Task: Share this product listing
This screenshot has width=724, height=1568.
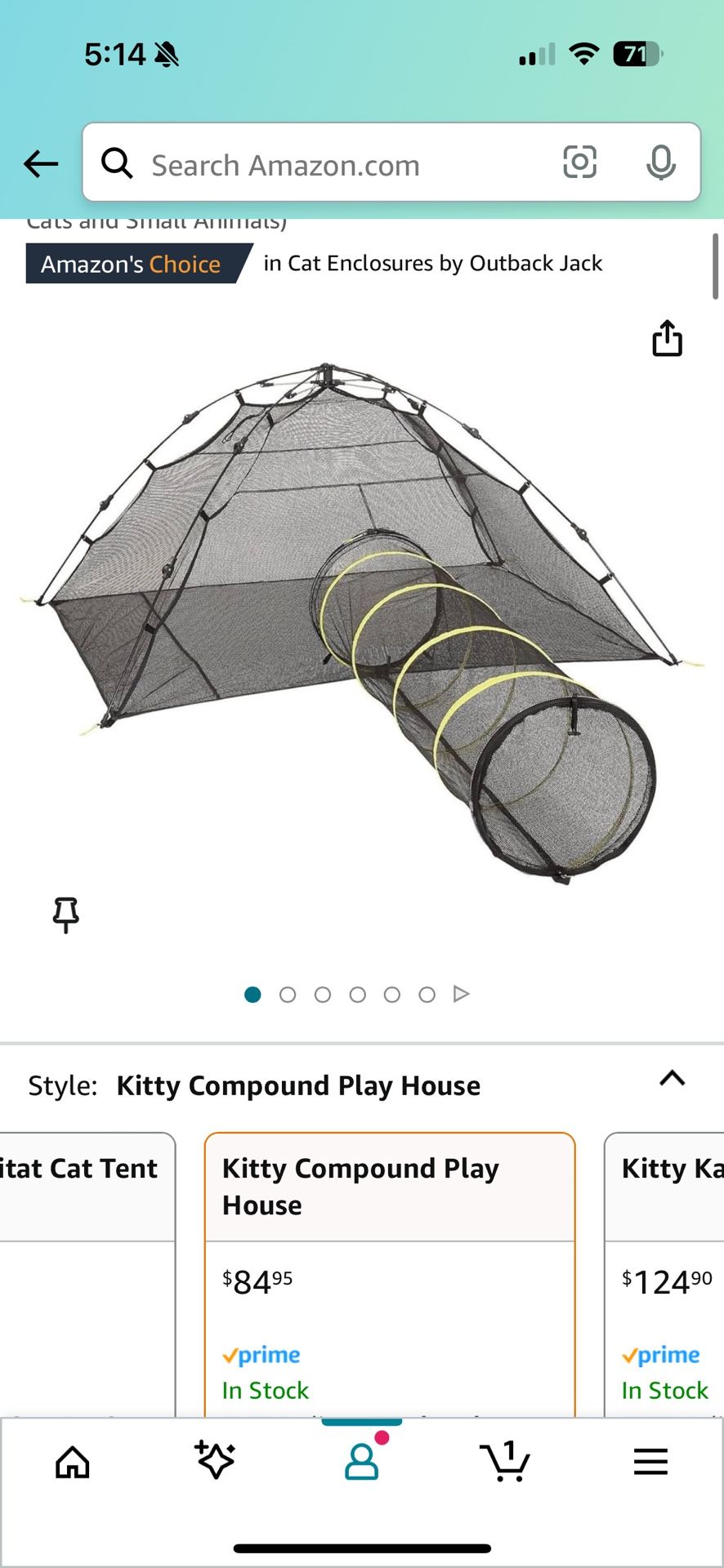Action: 667,338
